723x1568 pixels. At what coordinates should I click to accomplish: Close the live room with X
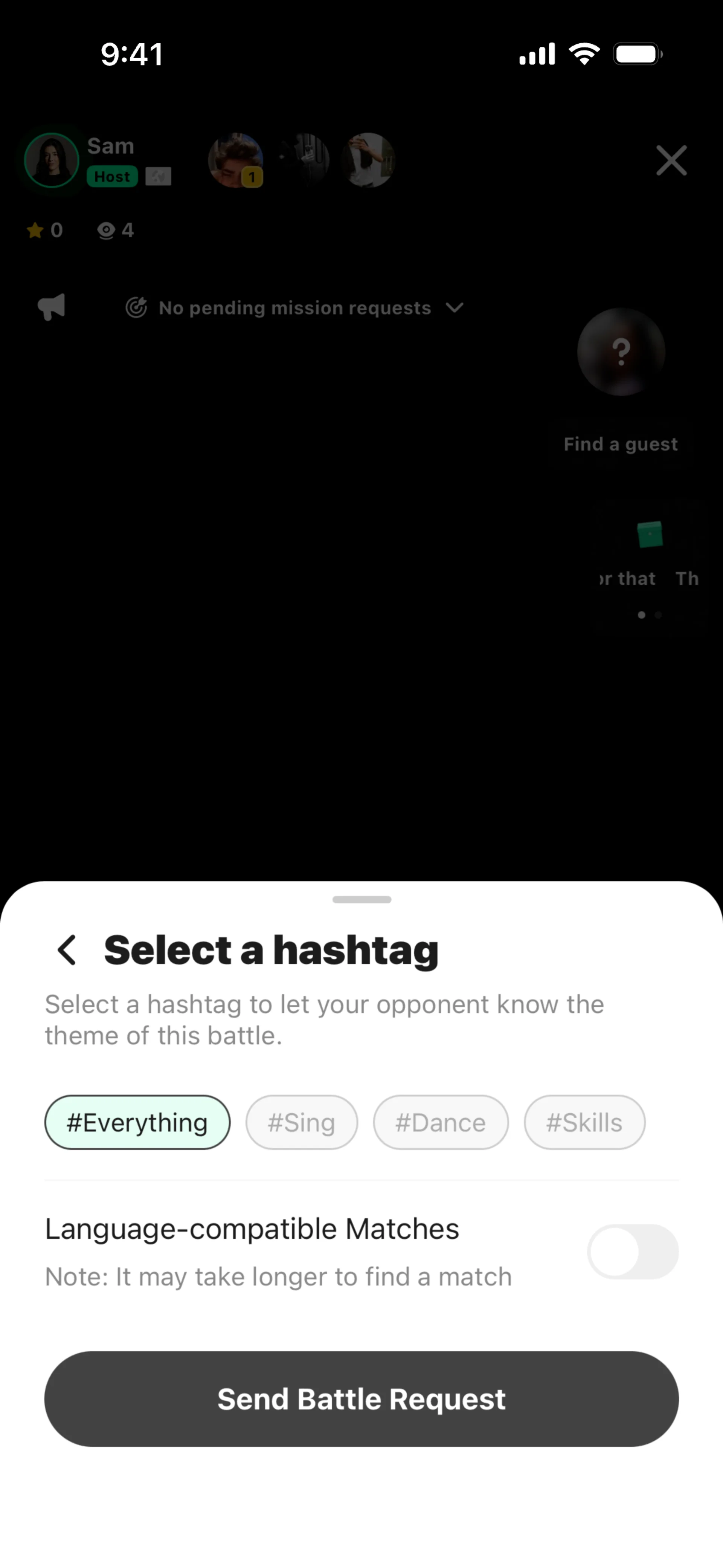(671, 161)
